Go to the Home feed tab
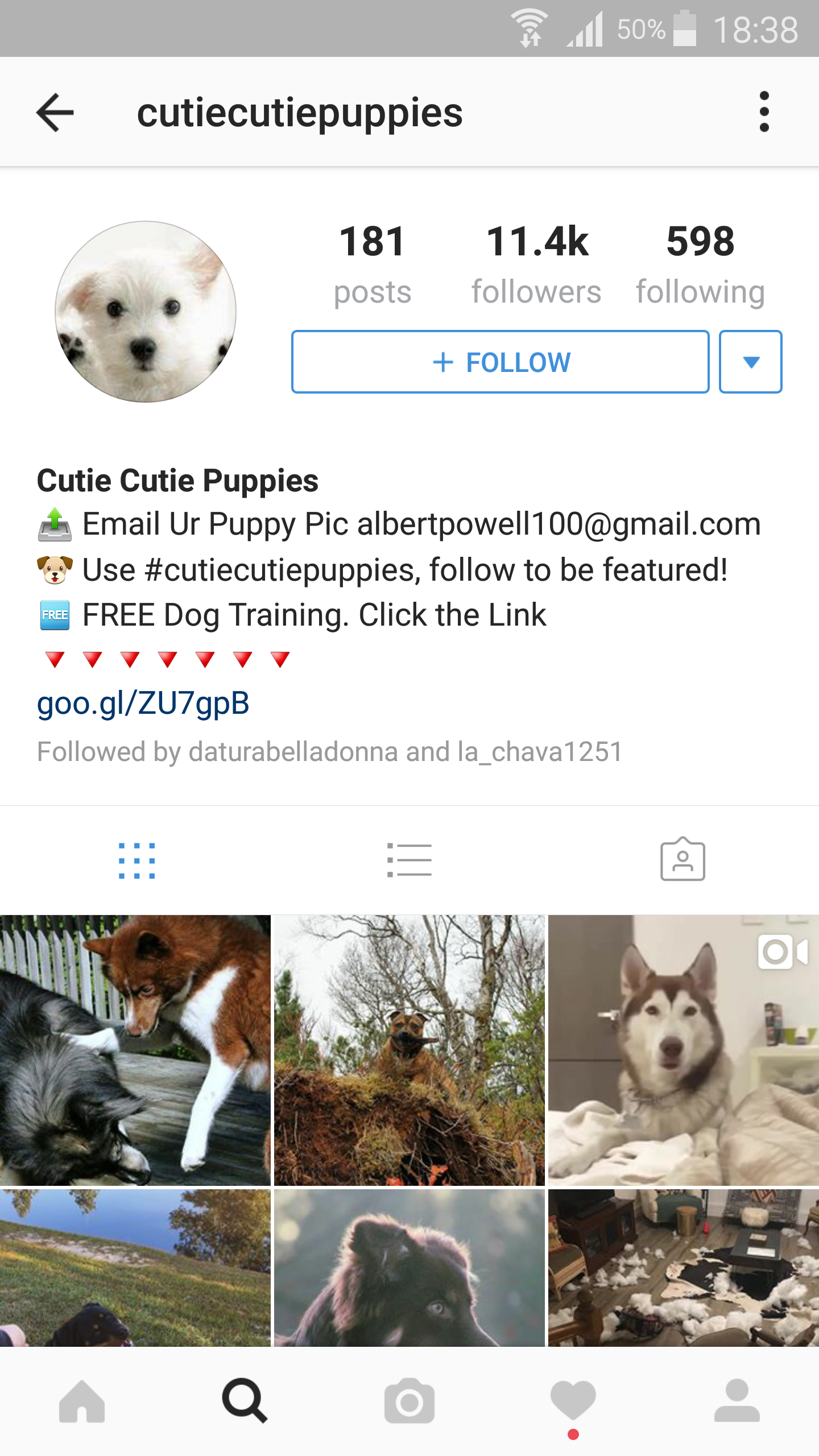This screenshot has height=1456, width=819. tap(82, 1401)
